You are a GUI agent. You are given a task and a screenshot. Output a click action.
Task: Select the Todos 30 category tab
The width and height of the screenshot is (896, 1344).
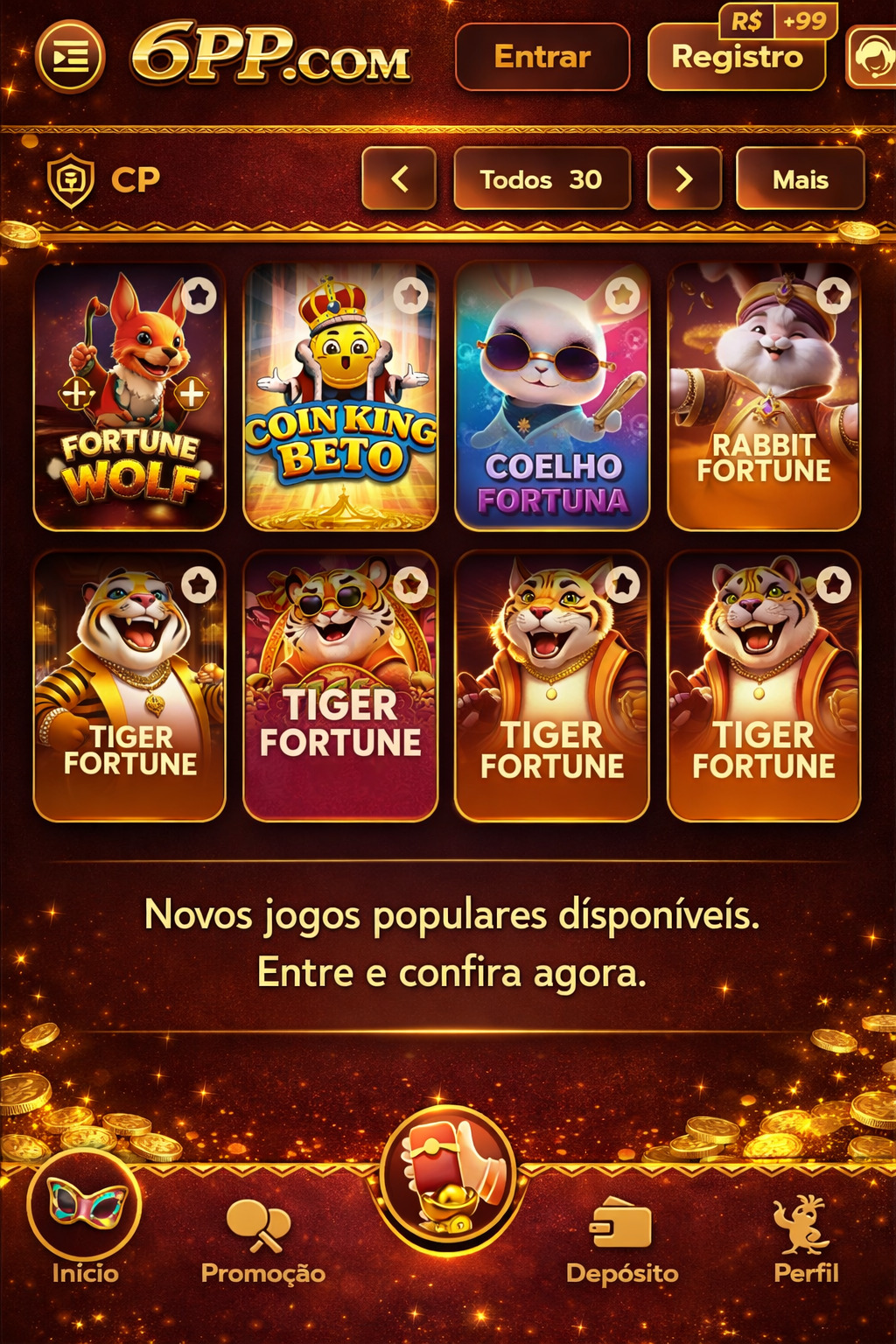[x=542, y=179]
